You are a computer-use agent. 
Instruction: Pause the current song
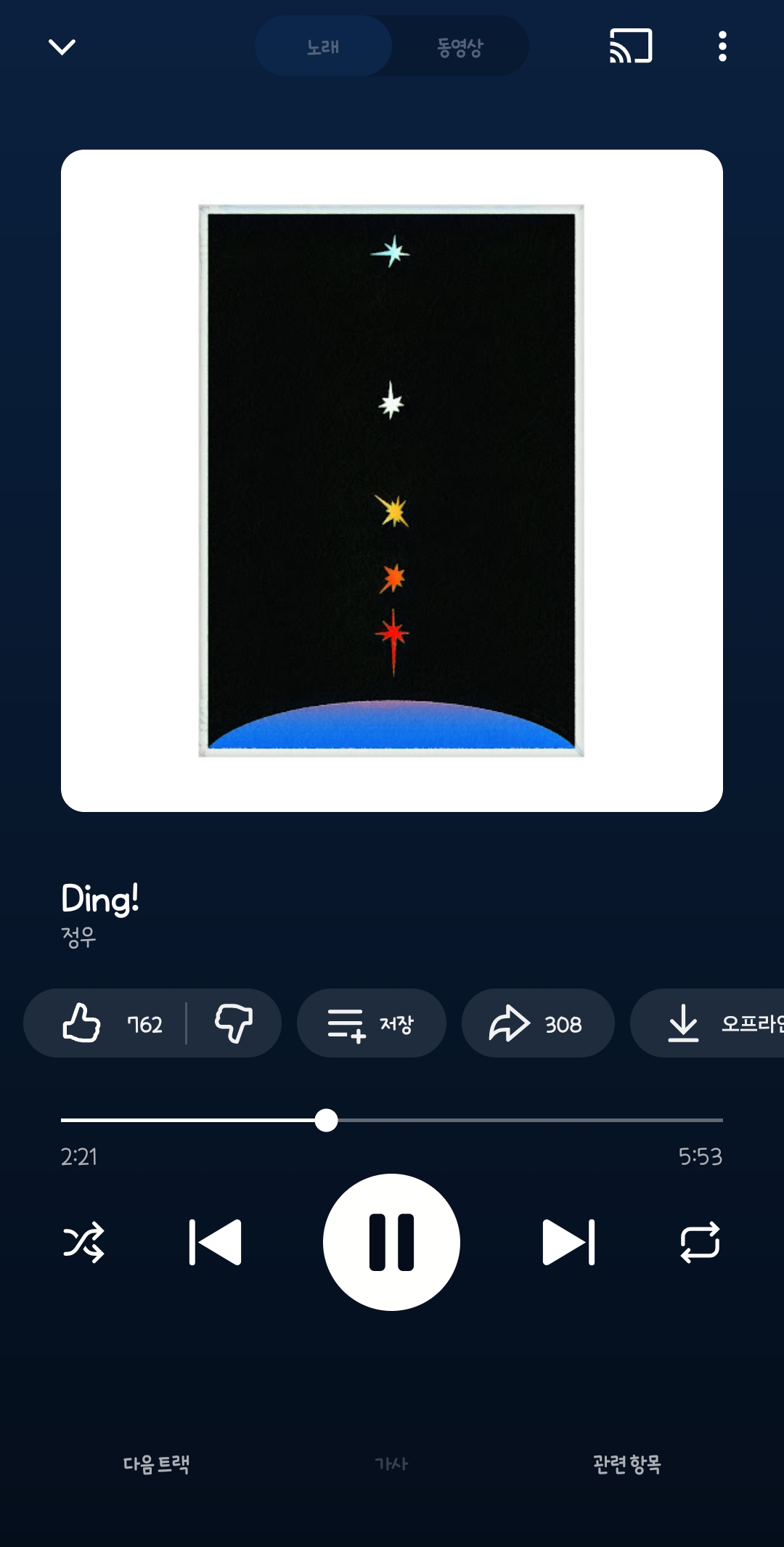[391, 1242]
